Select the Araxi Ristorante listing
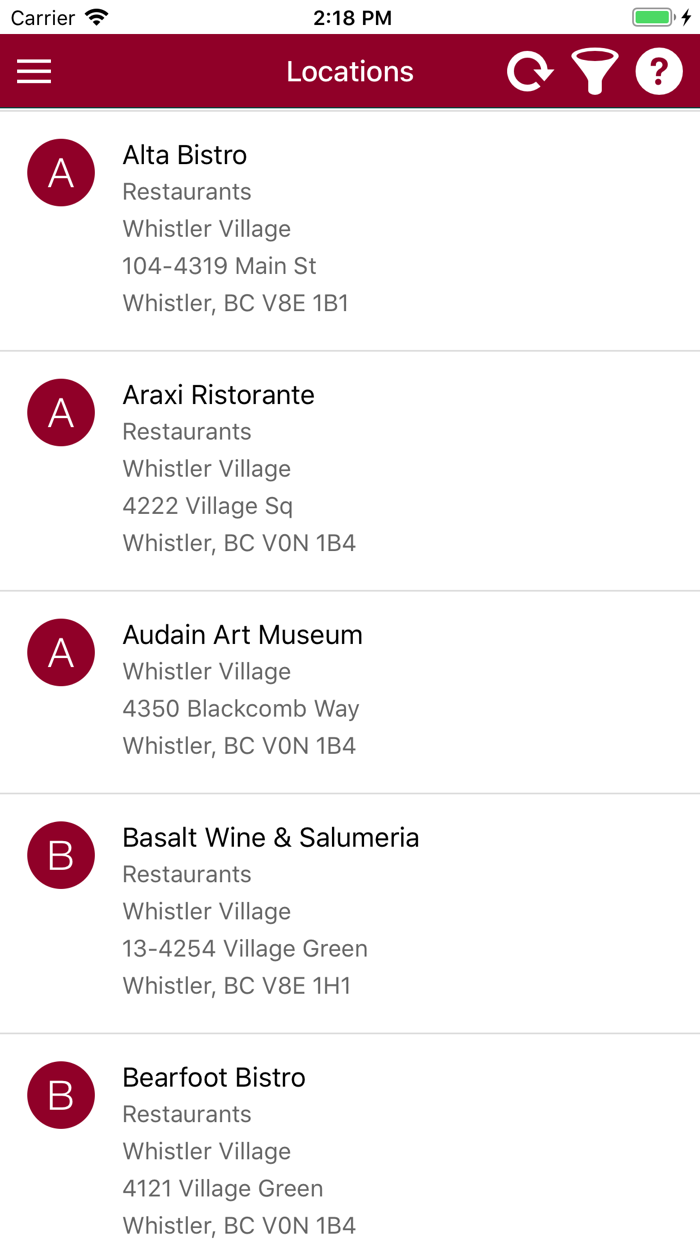This screenshot has width=700, height=1244. coord(350,469)
